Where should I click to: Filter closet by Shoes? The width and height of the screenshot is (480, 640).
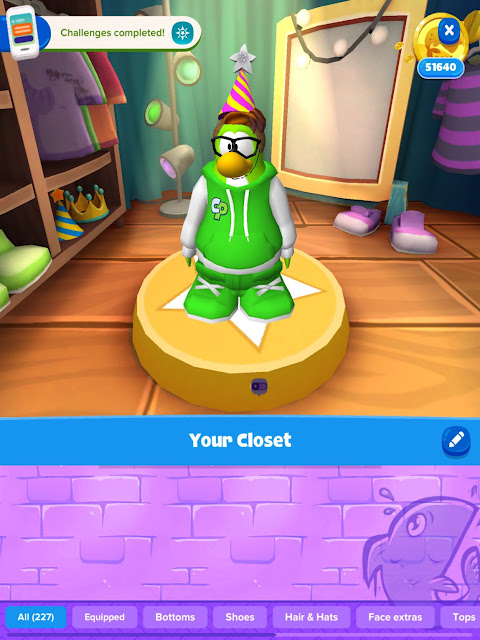[240, 617]
